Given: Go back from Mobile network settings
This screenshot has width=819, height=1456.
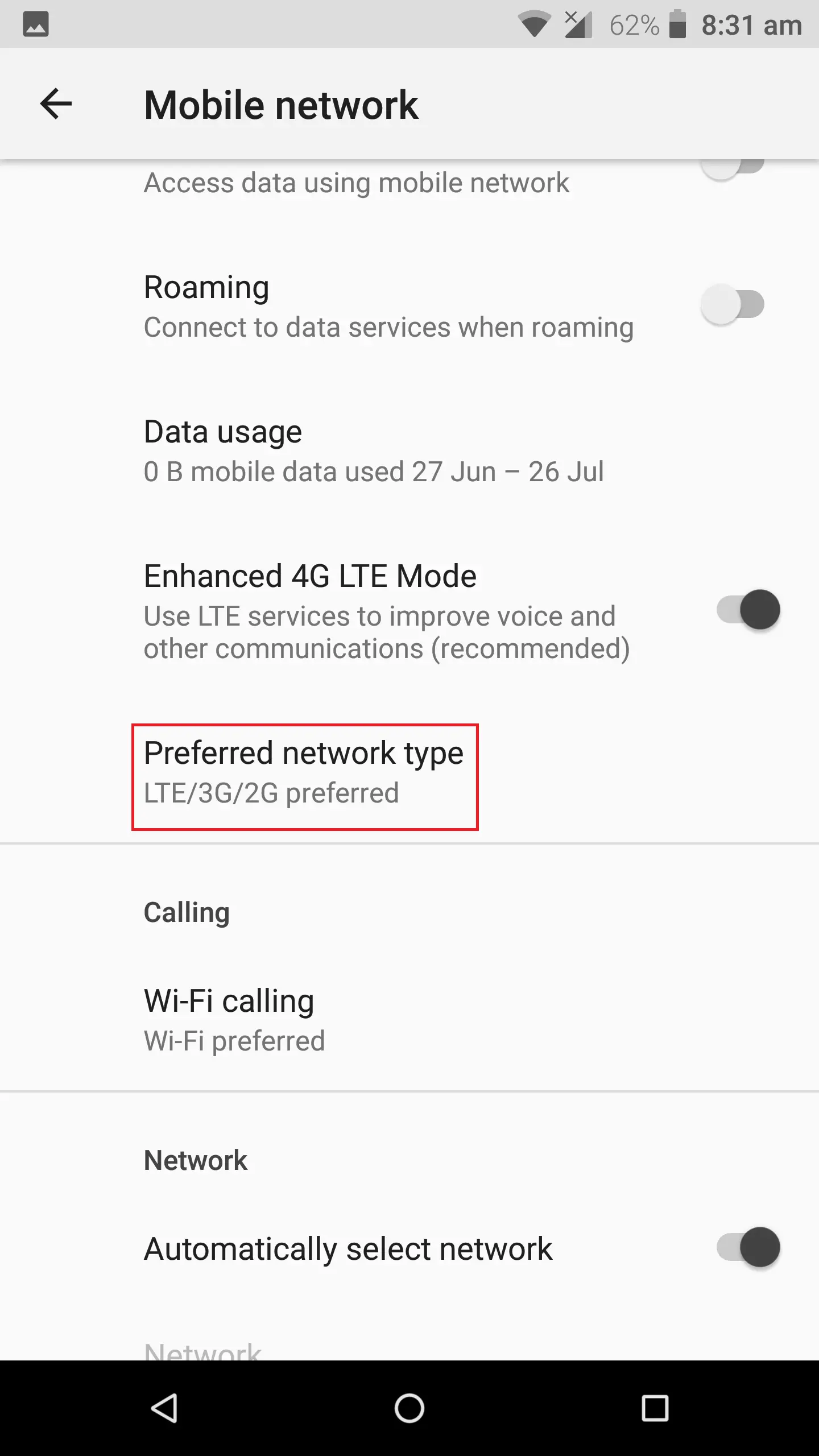Looking at the screenshot, I should point(56,104).
